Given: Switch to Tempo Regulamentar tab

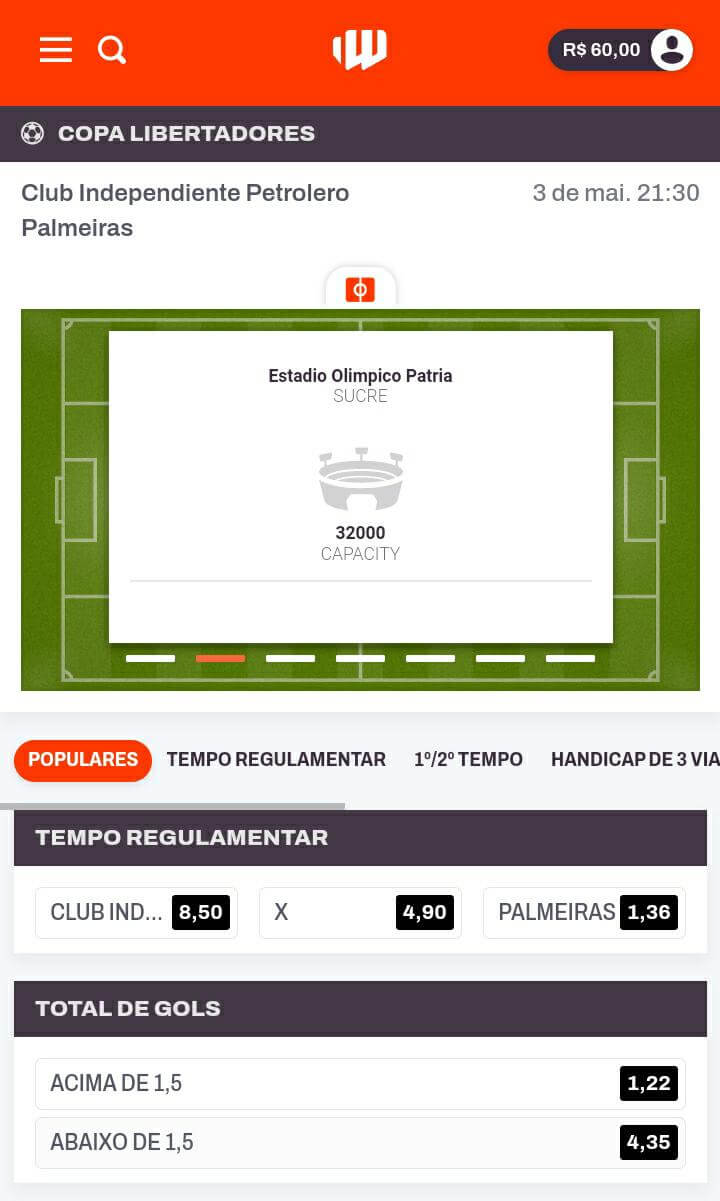Looking at the screenshot, I should tap(276, 760).
